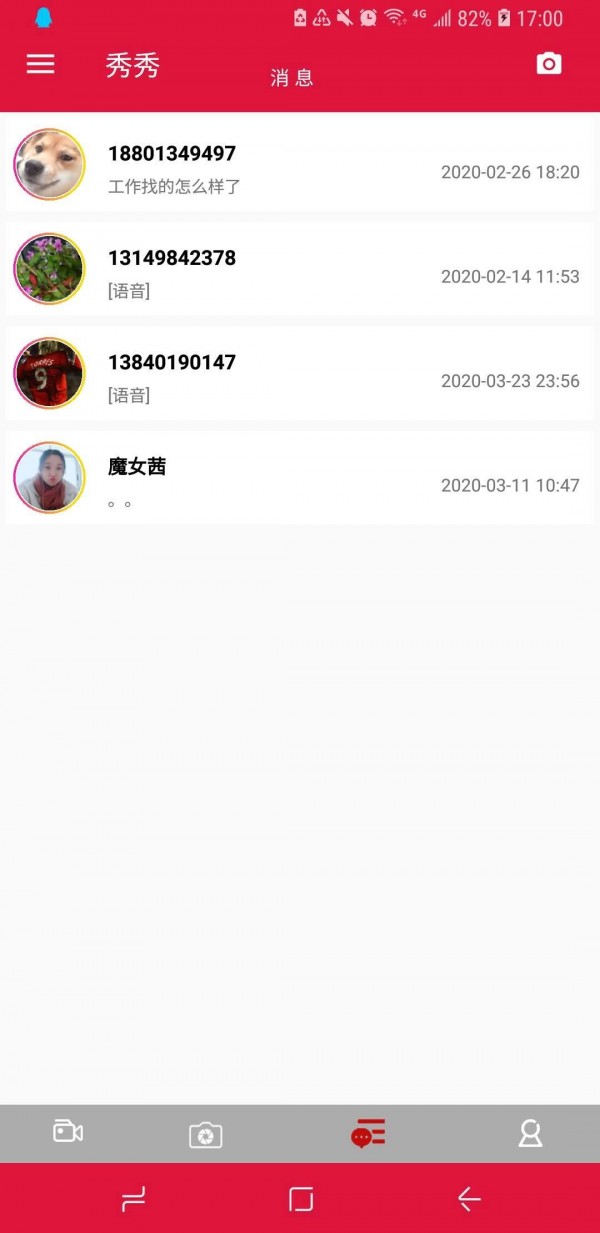Open message thread from 13840190147
Screen dimensions: 600x1233
click(300, 374)
